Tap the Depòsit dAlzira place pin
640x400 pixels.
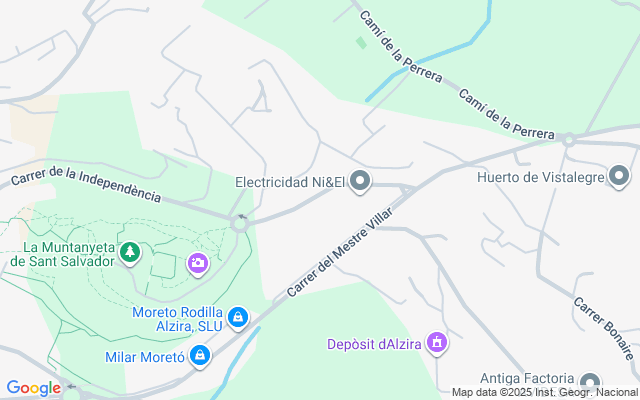(x=435, y=344)
